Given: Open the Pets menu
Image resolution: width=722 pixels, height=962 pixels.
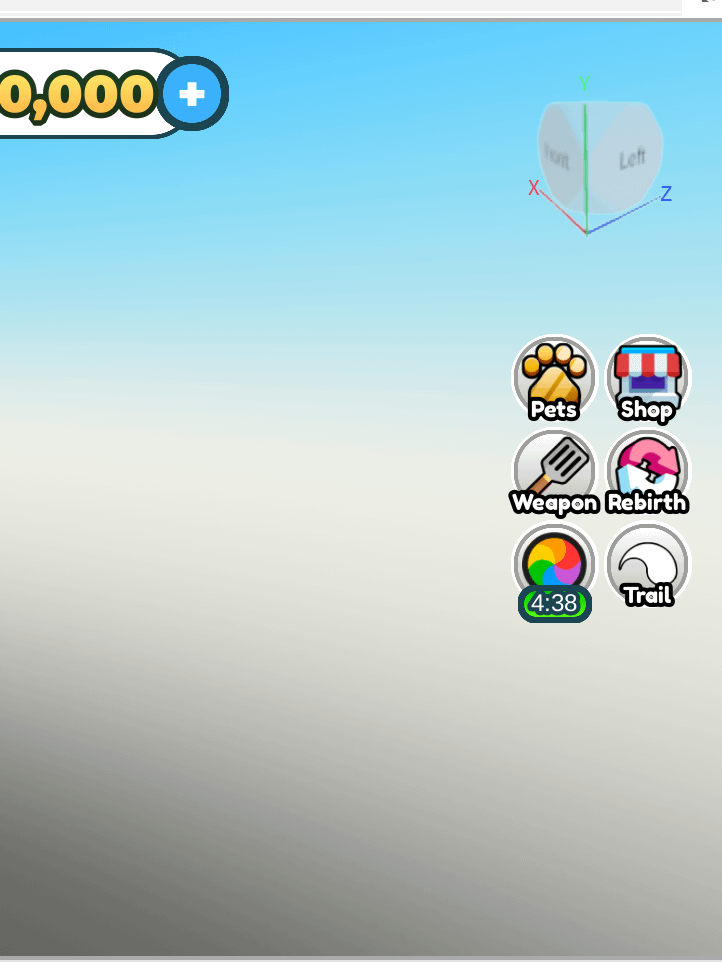Looking at the screenshot, I should pyautogui.click(x=554, y=378).
